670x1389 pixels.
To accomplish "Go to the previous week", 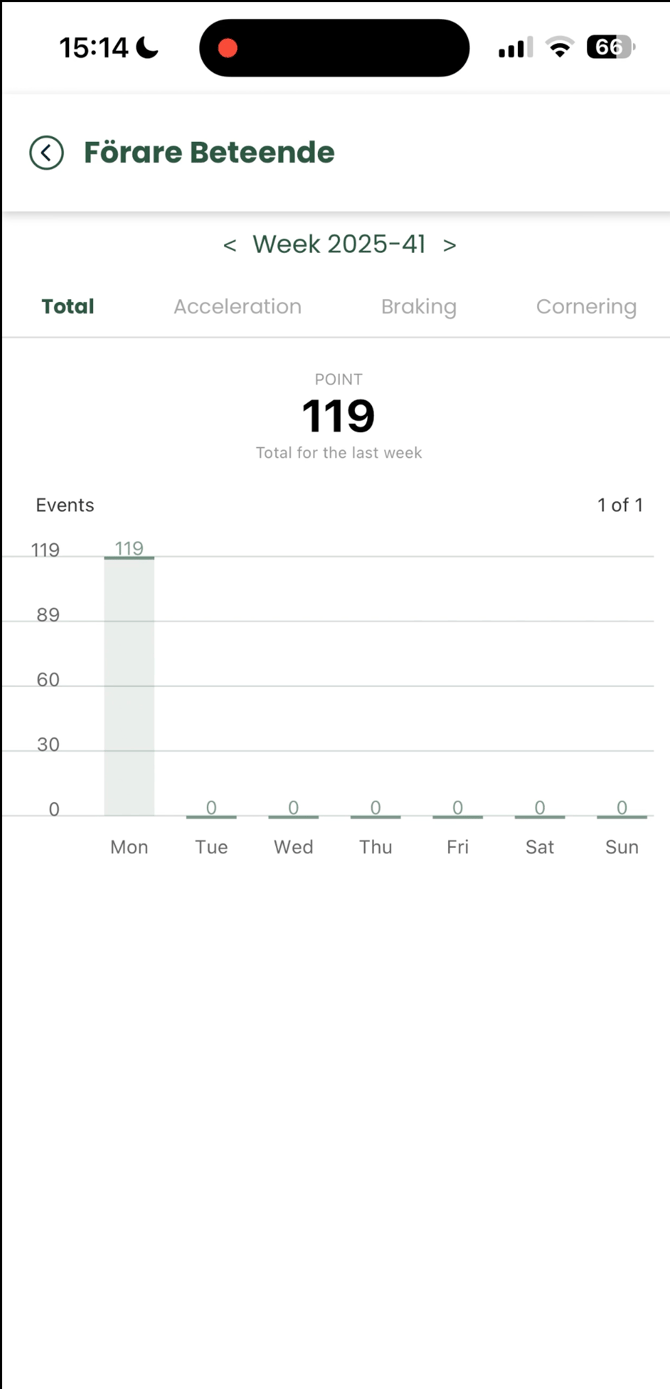I will coord(230,245).
